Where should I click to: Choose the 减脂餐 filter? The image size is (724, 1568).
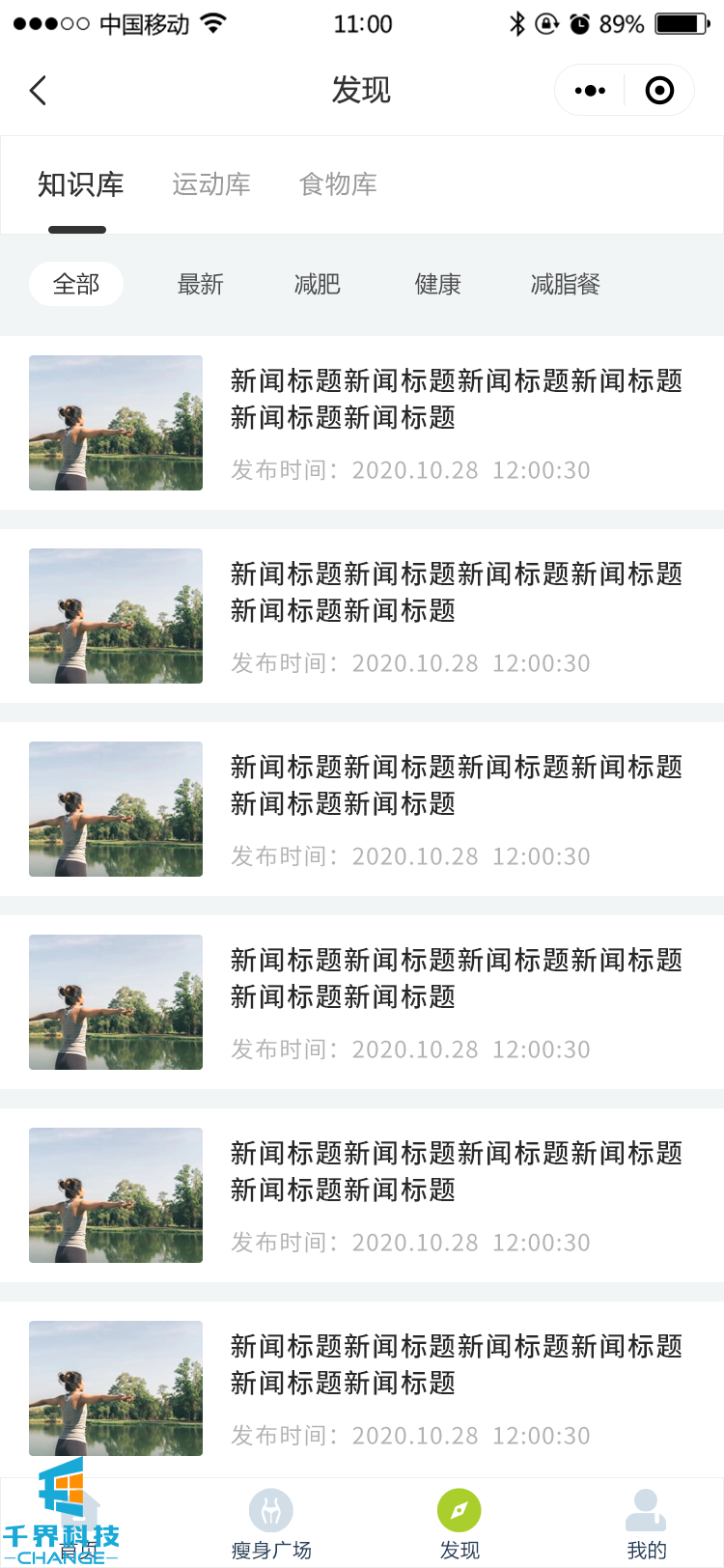point(566,284)
